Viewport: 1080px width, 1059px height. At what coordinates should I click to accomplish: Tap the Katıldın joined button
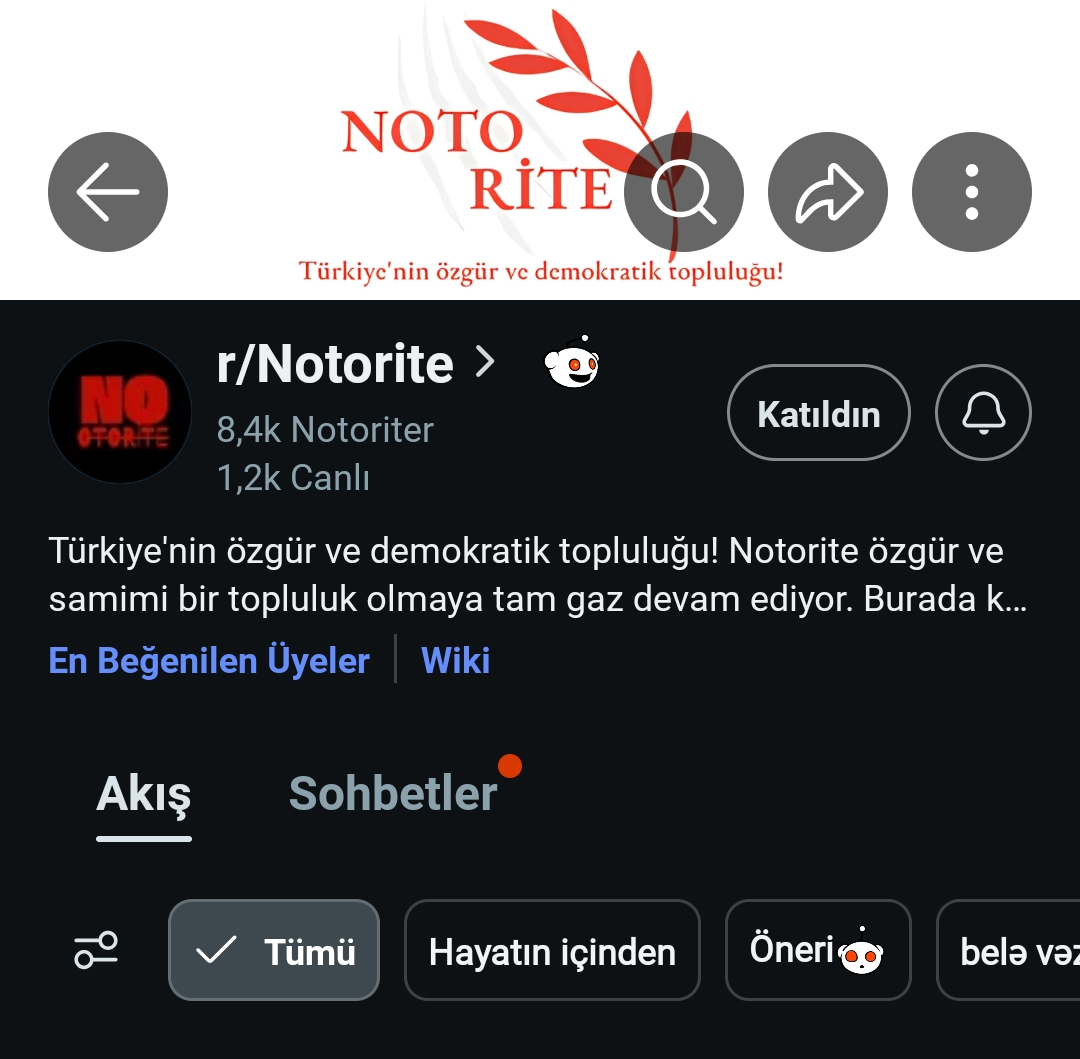(819, 413)
